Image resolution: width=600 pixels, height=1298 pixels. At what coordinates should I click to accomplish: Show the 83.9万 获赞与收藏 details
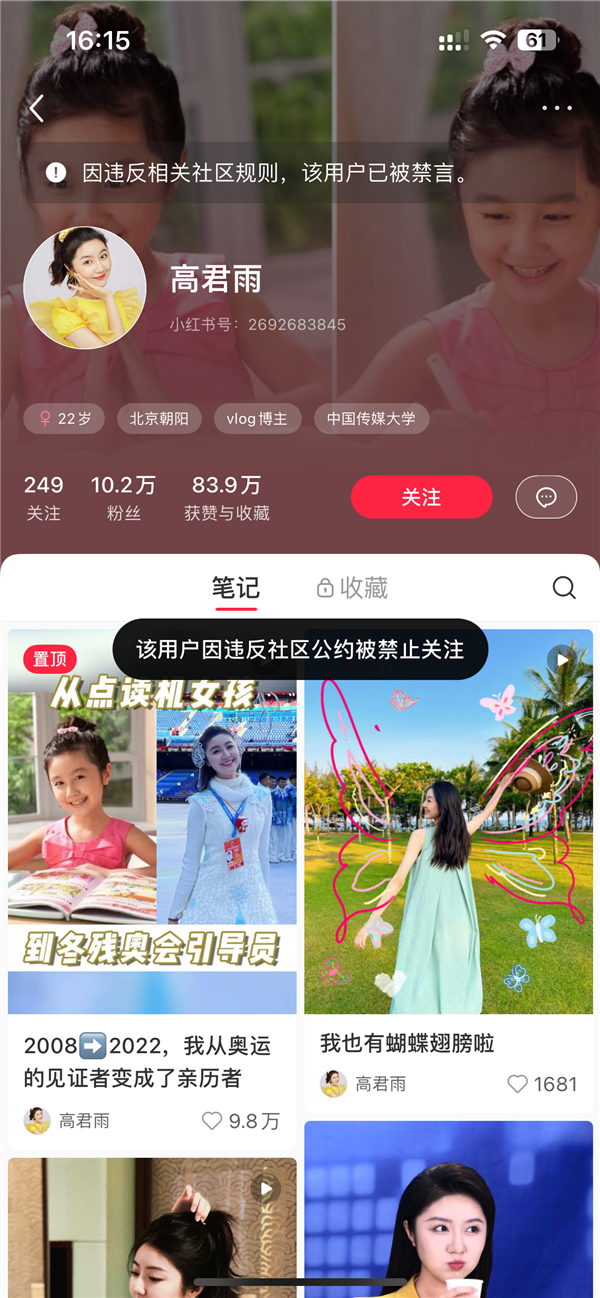click(227, 497)
